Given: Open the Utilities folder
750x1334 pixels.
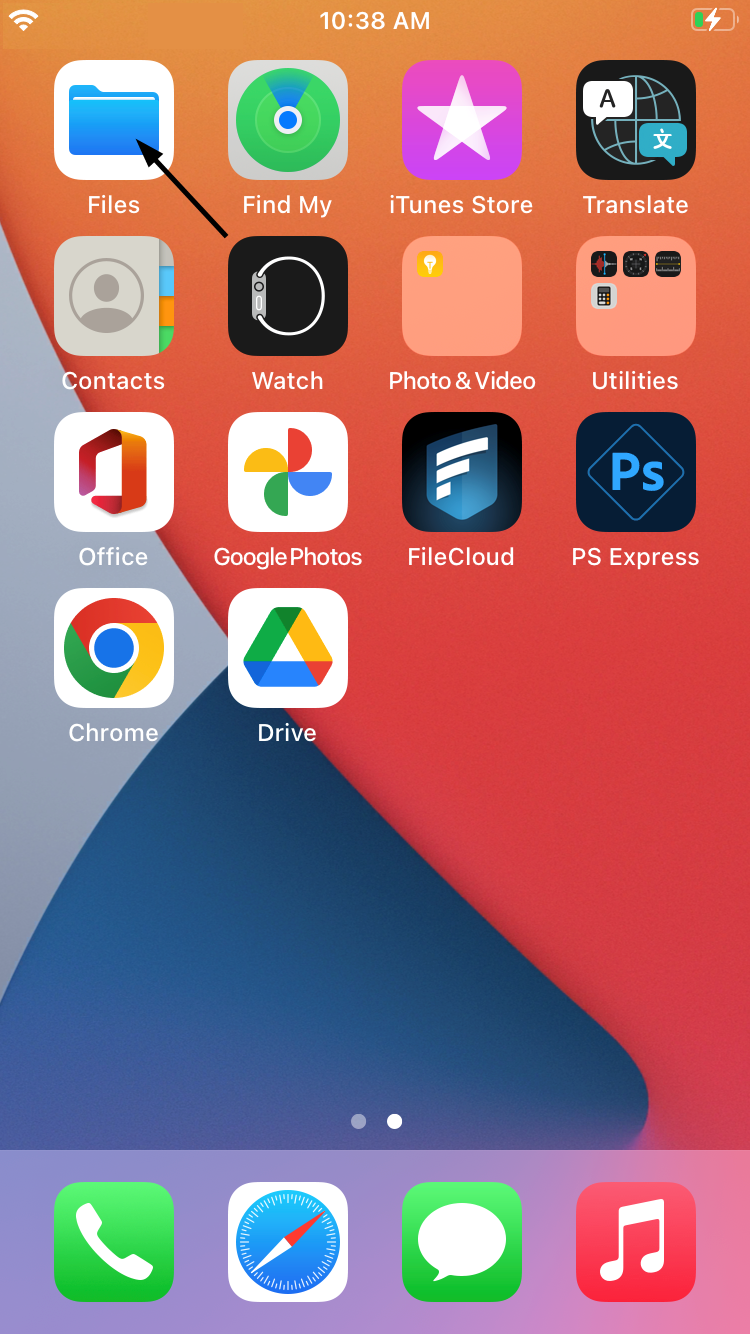Looking at the screenshot, I should point(635,296).
